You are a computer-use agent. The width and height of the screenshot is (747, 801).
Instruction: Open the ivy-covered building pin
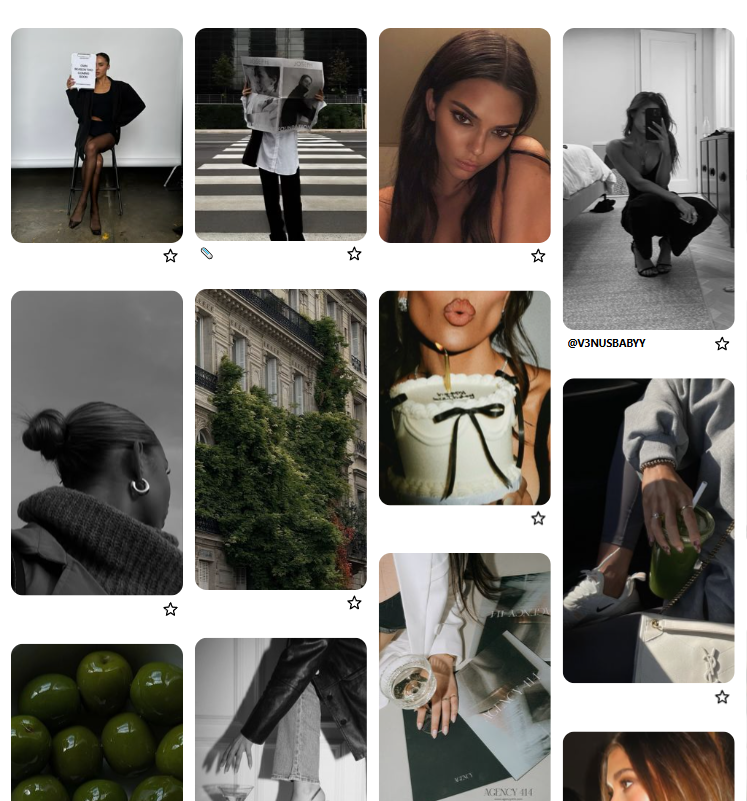pos(280,439)
